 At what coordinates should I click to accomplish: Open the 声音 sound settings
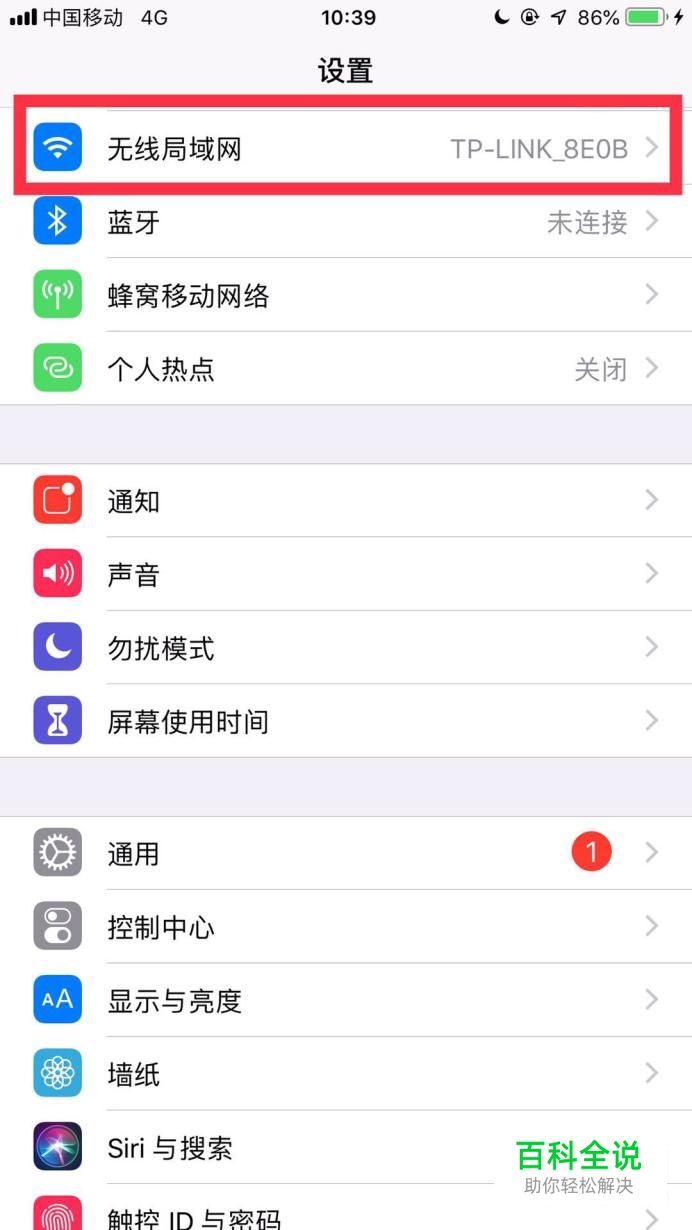point(345,575)
